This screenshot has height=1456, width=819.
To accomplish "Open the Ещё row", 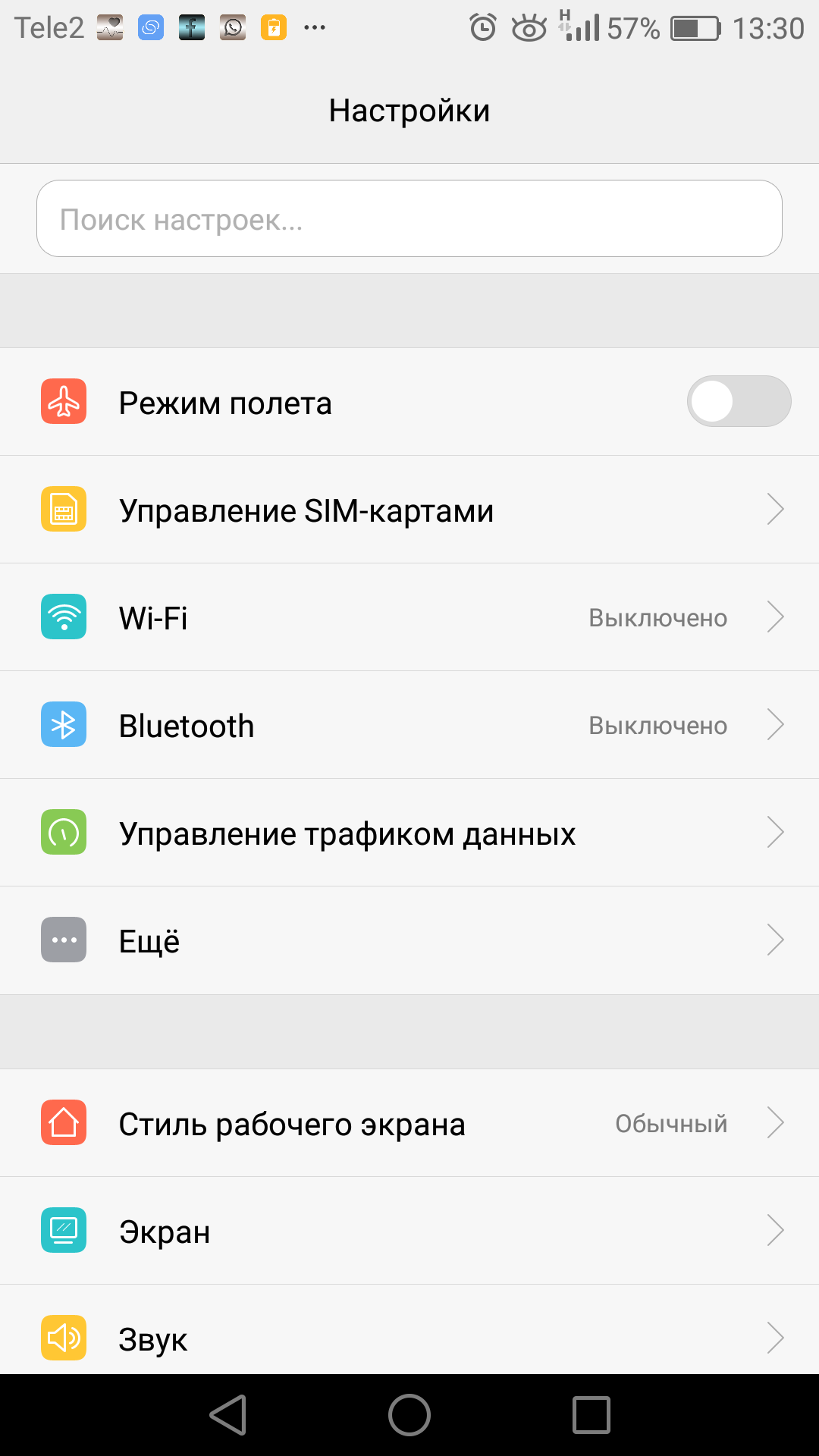I will pyautogui.click(x=409, y=940).
